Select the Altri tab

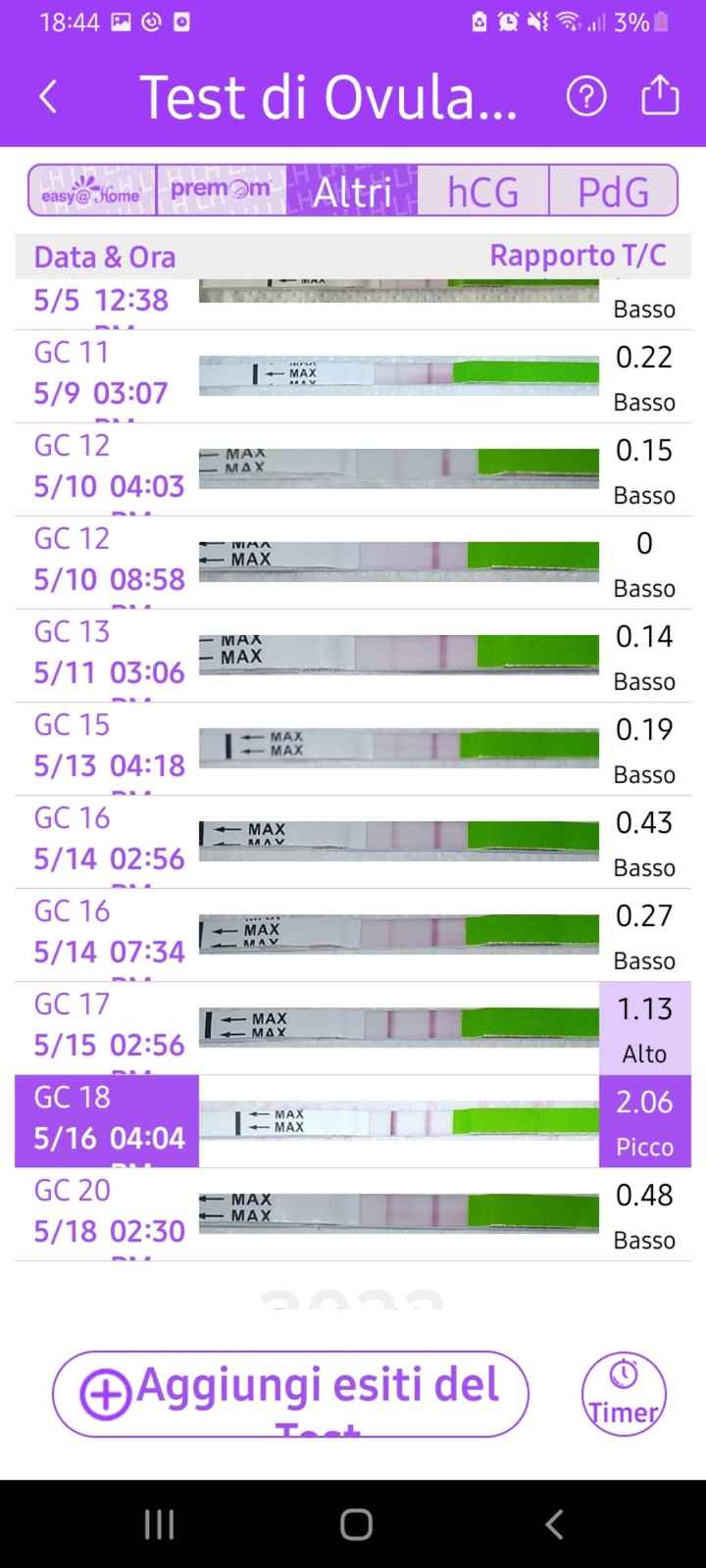352,190
